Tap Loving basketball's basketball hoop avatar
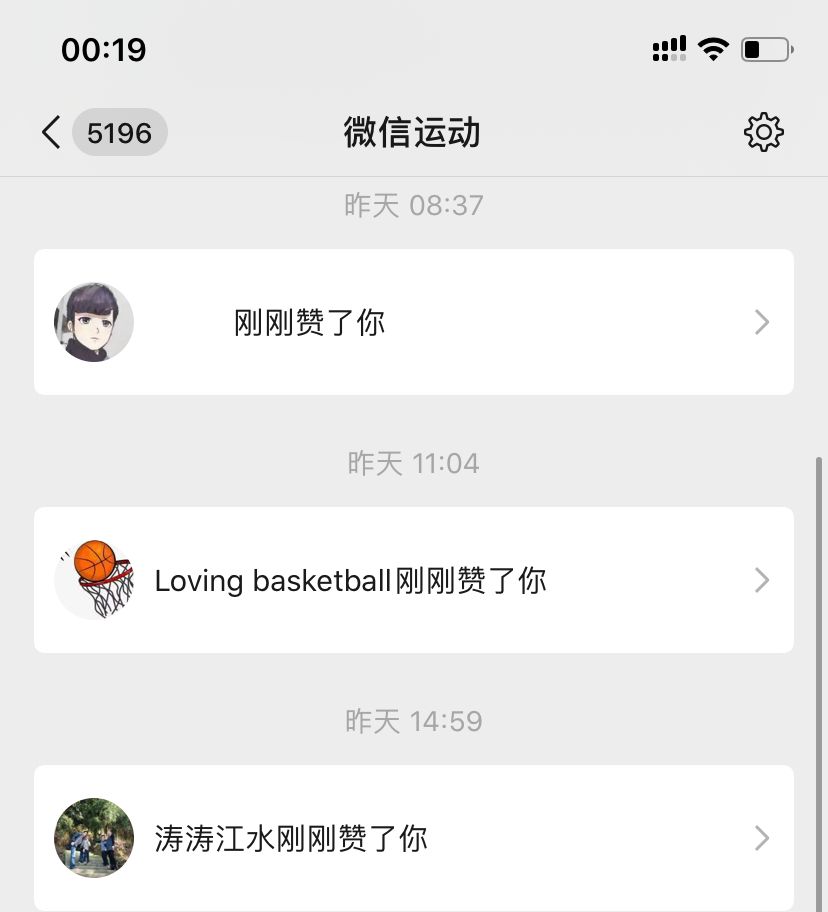Screen dimensions: 828x912 tap(93, 580)
